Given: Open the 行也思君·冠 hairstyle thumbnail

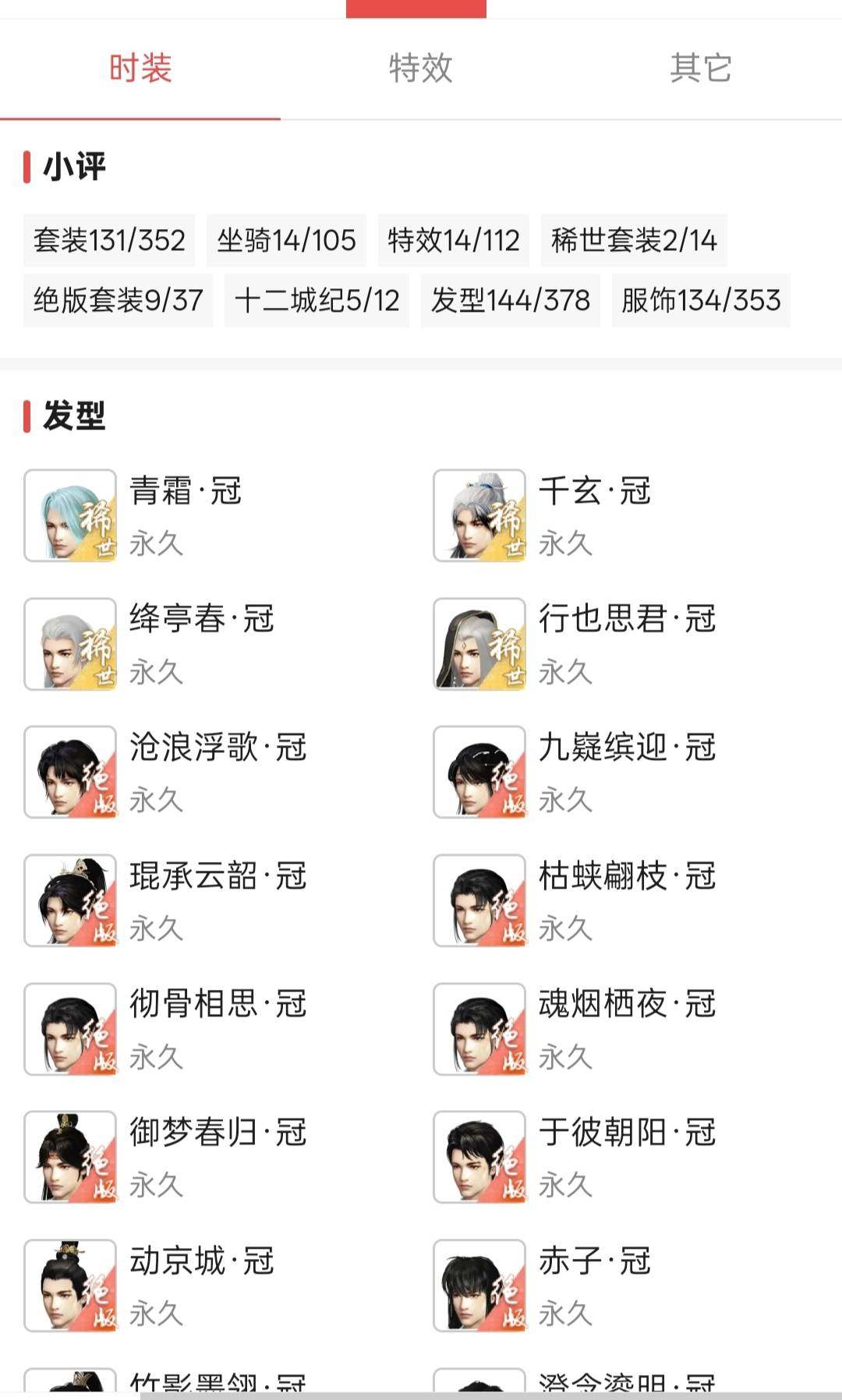Looking at the screenshot, I should [x=479, y=643].
